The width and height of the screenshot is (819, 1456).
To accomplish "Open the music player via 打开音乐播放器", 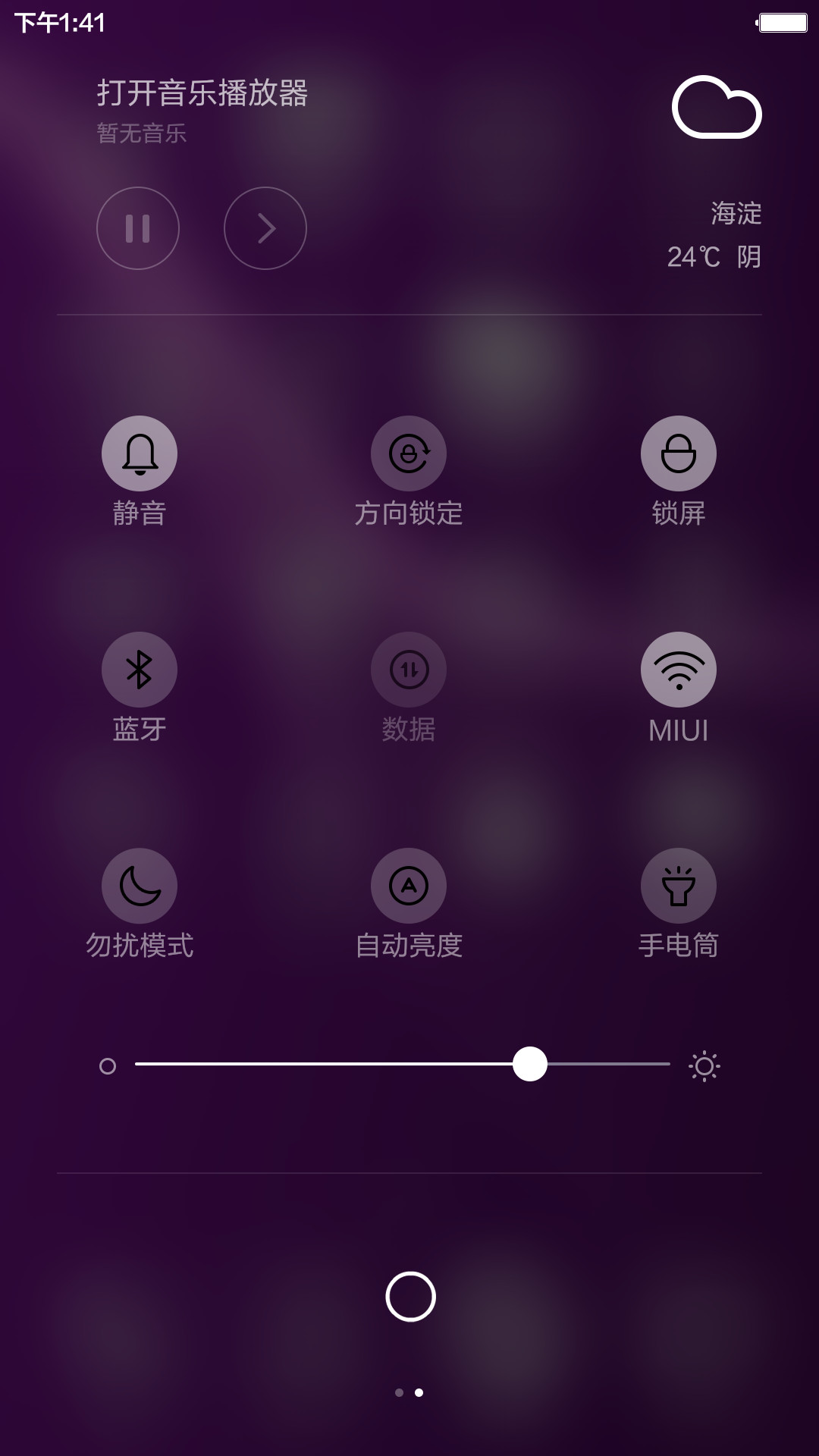I will (x=202, y=93).
